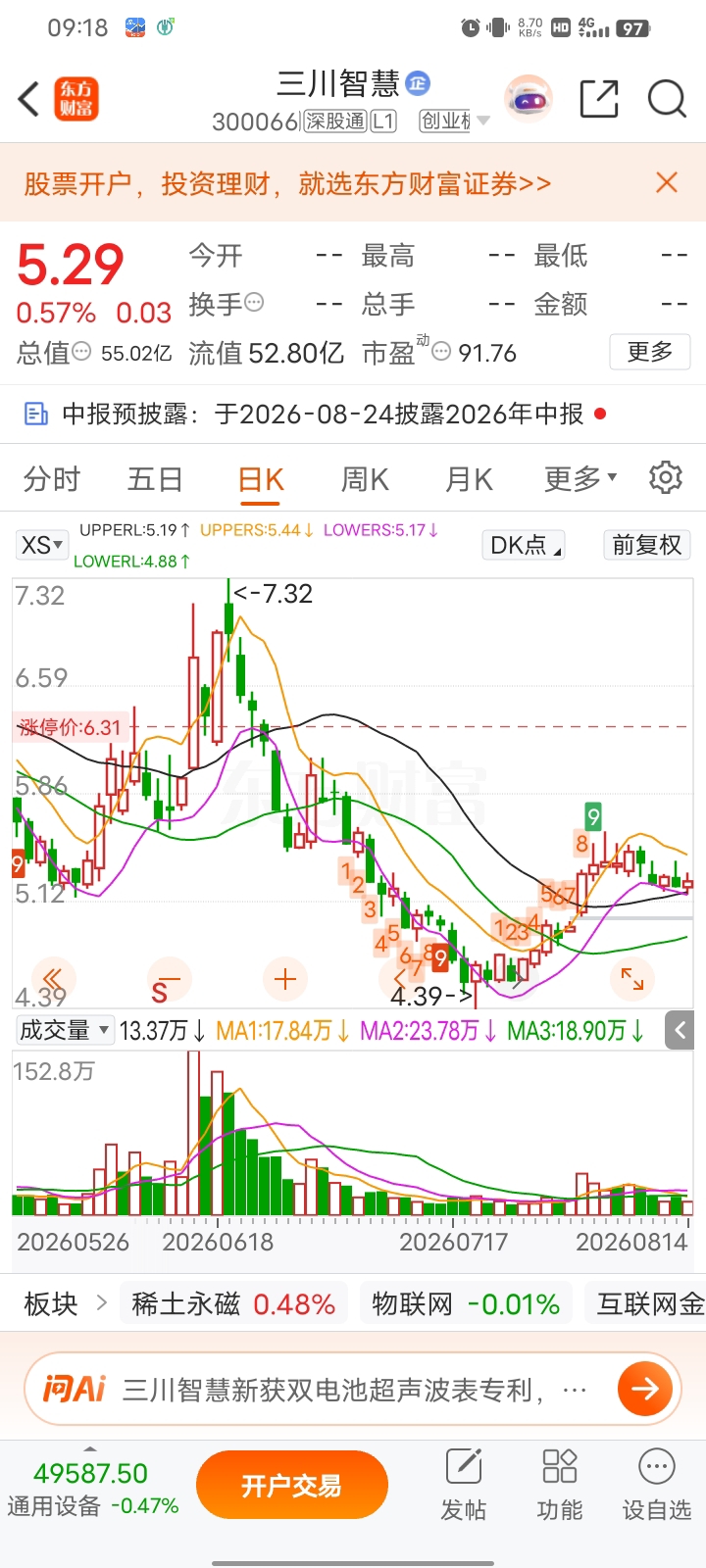The width and height of the screenshot is (706, 1568).
Task: Go back using the top-left arrow
Action: pos(28,99)
